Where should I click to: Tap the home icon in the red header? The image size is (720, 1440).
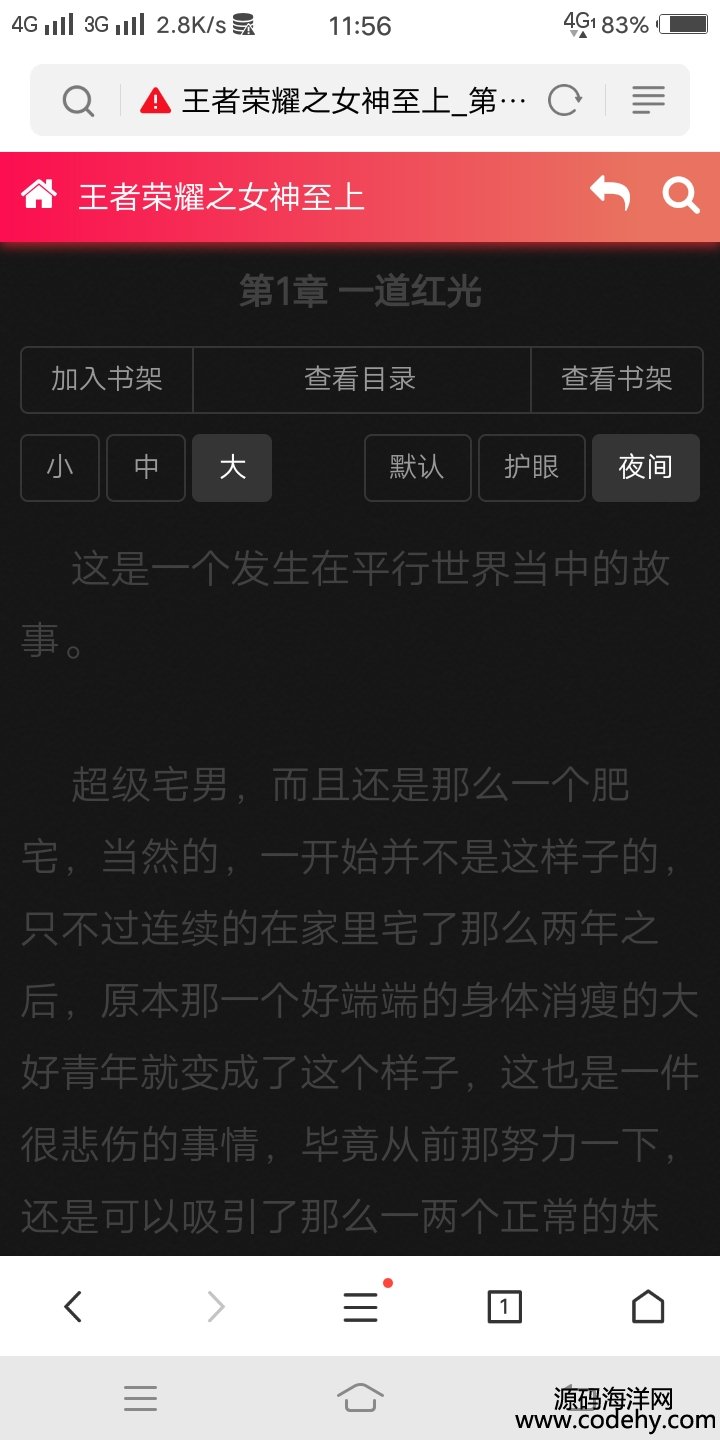39,195
